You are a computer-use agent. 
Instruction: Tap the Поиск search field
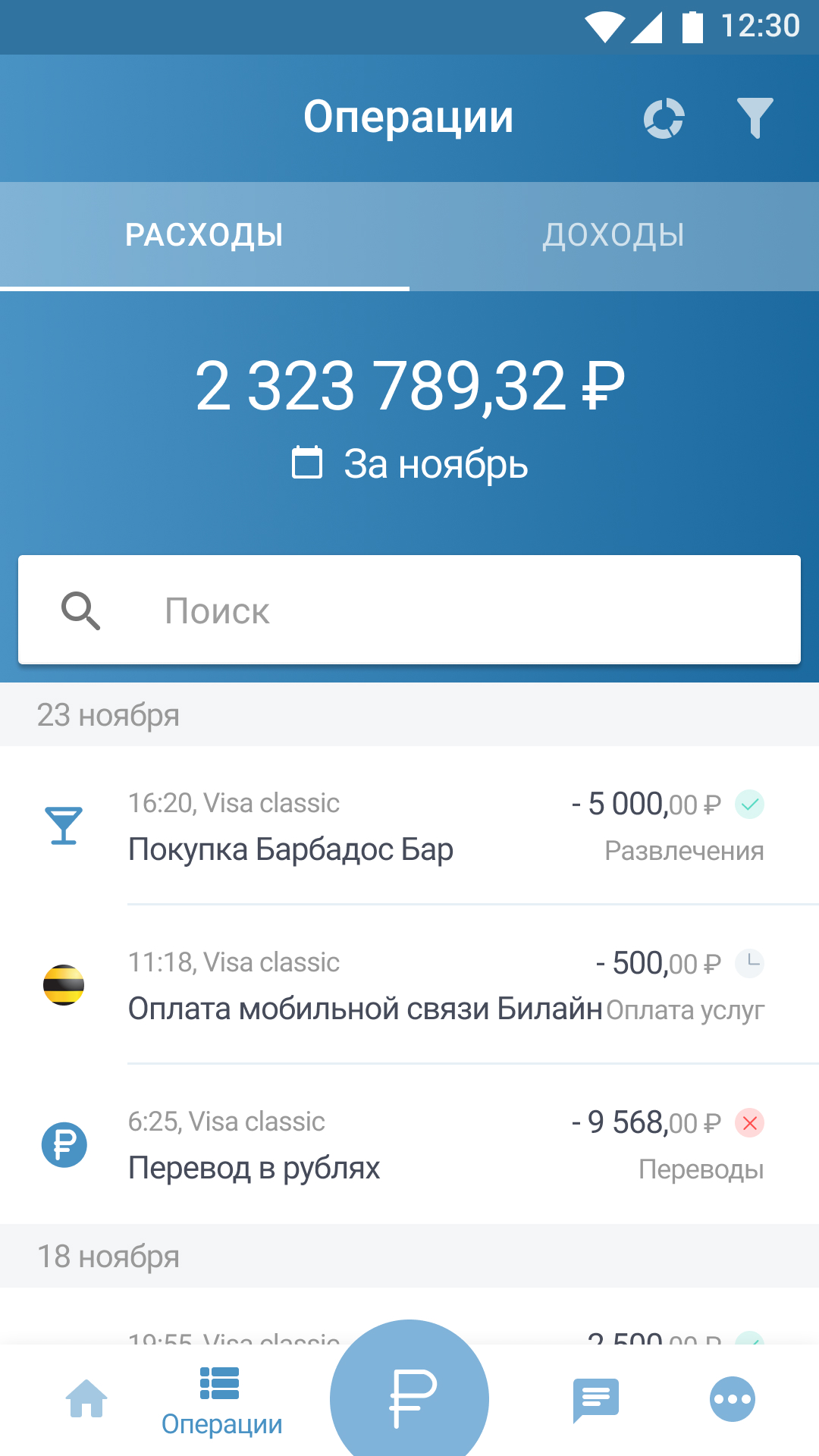409,610
